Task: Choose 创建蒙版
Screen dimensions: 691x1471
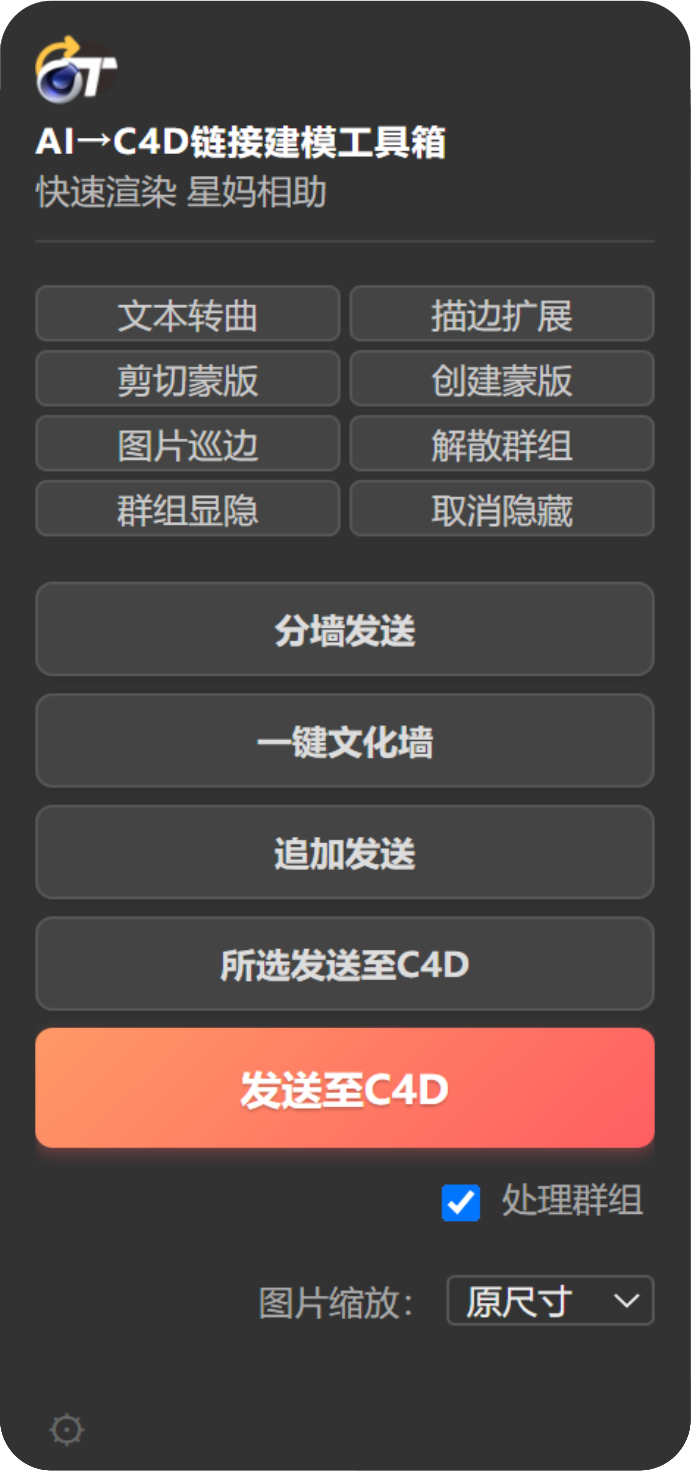Action: click(502, 380)
